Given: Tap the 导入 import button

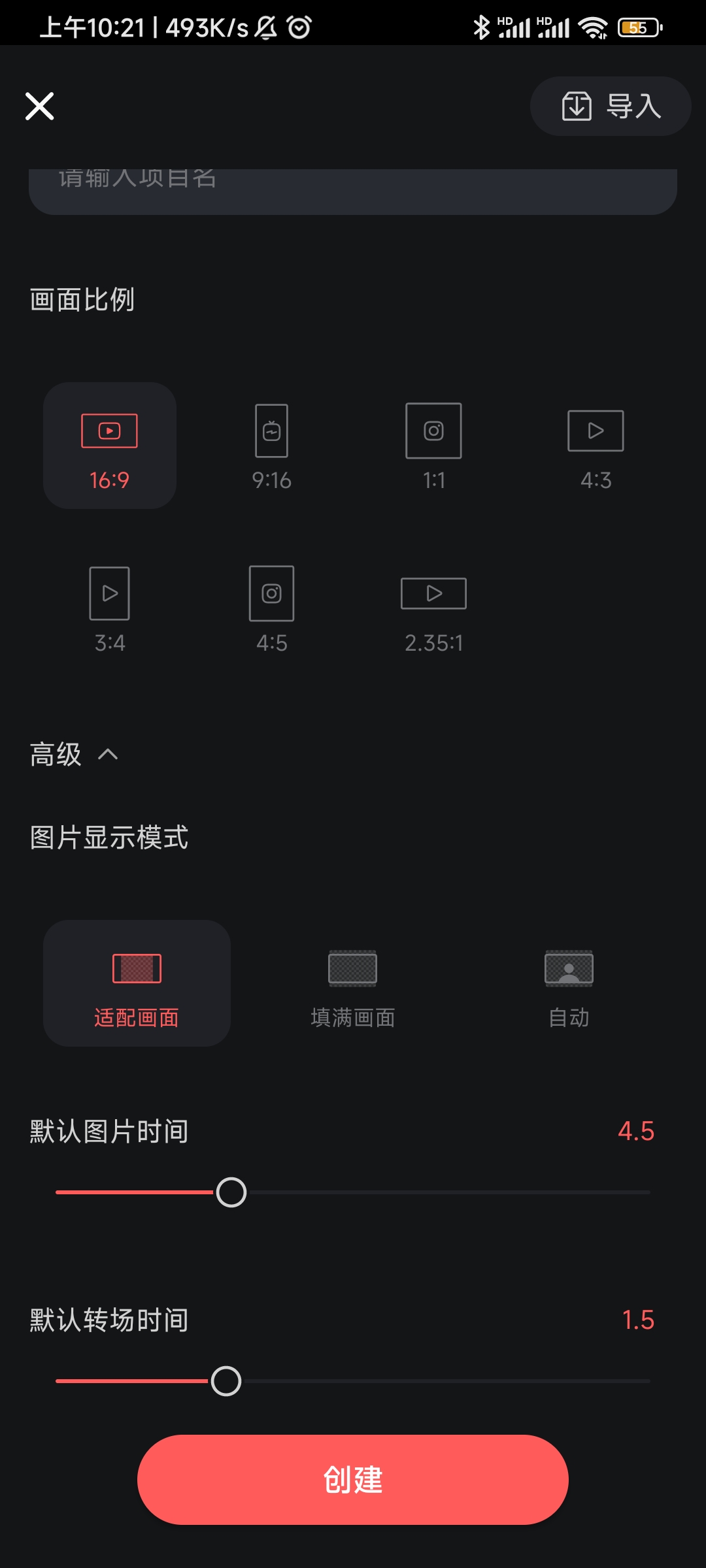Looking at the screenshot, I should (x=610, y=106).
